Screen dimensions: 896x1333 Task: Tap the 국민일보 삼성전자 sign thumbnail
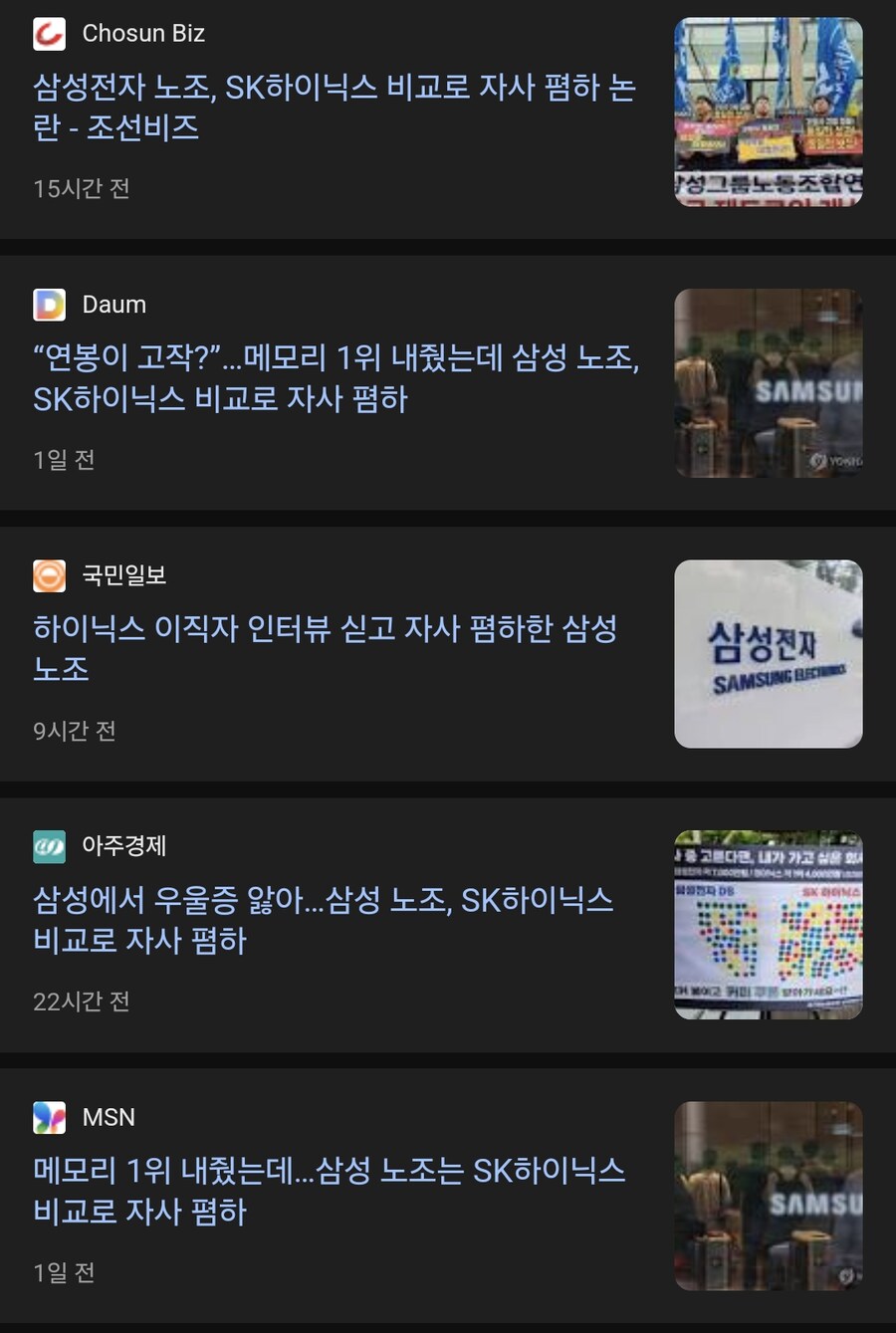pos(769,654)
